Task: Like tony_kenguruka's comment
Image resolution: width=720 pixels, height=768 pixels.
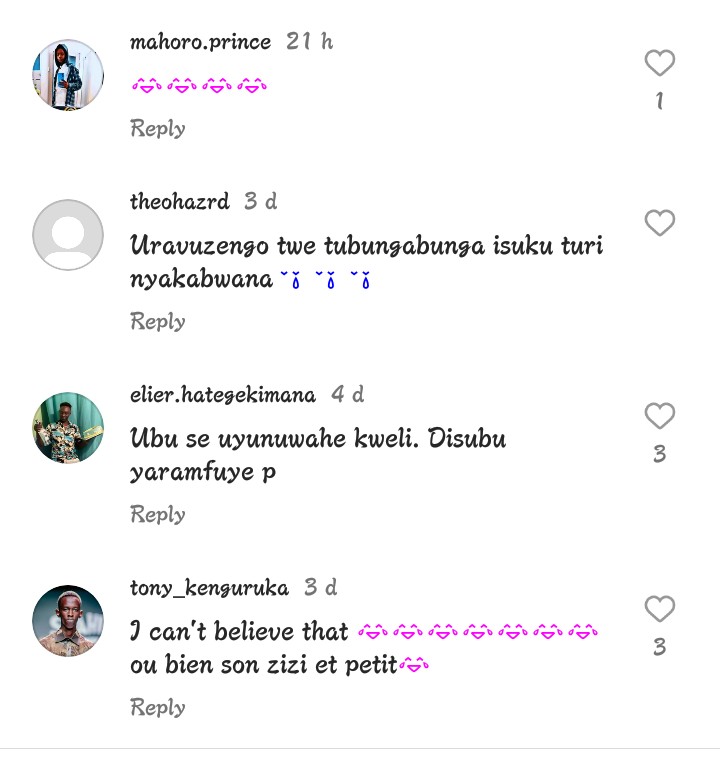Action: point(659,609)
